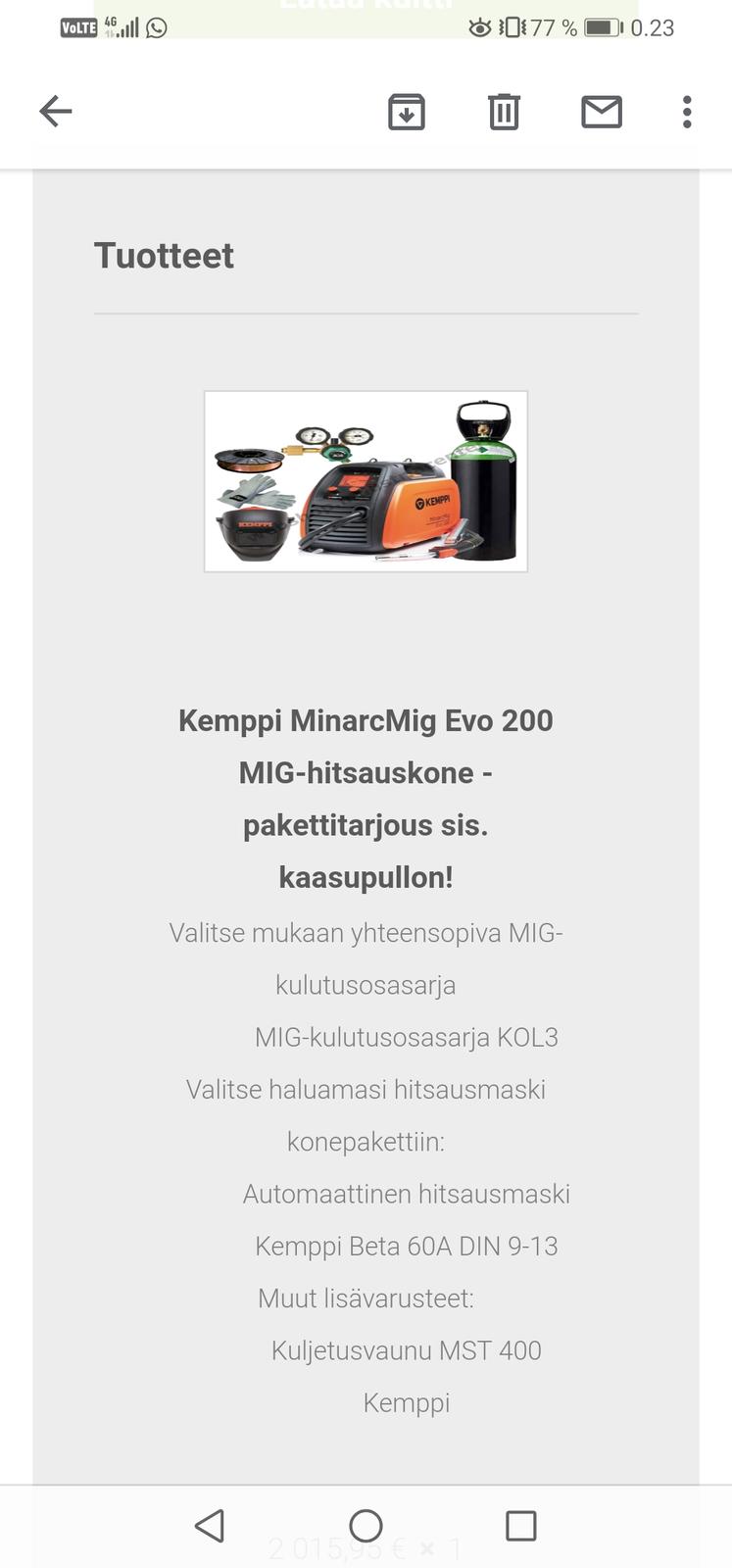This screenshot has width=732, height=1568.
Task: Delete this email
Action: (x=504, y=112)
